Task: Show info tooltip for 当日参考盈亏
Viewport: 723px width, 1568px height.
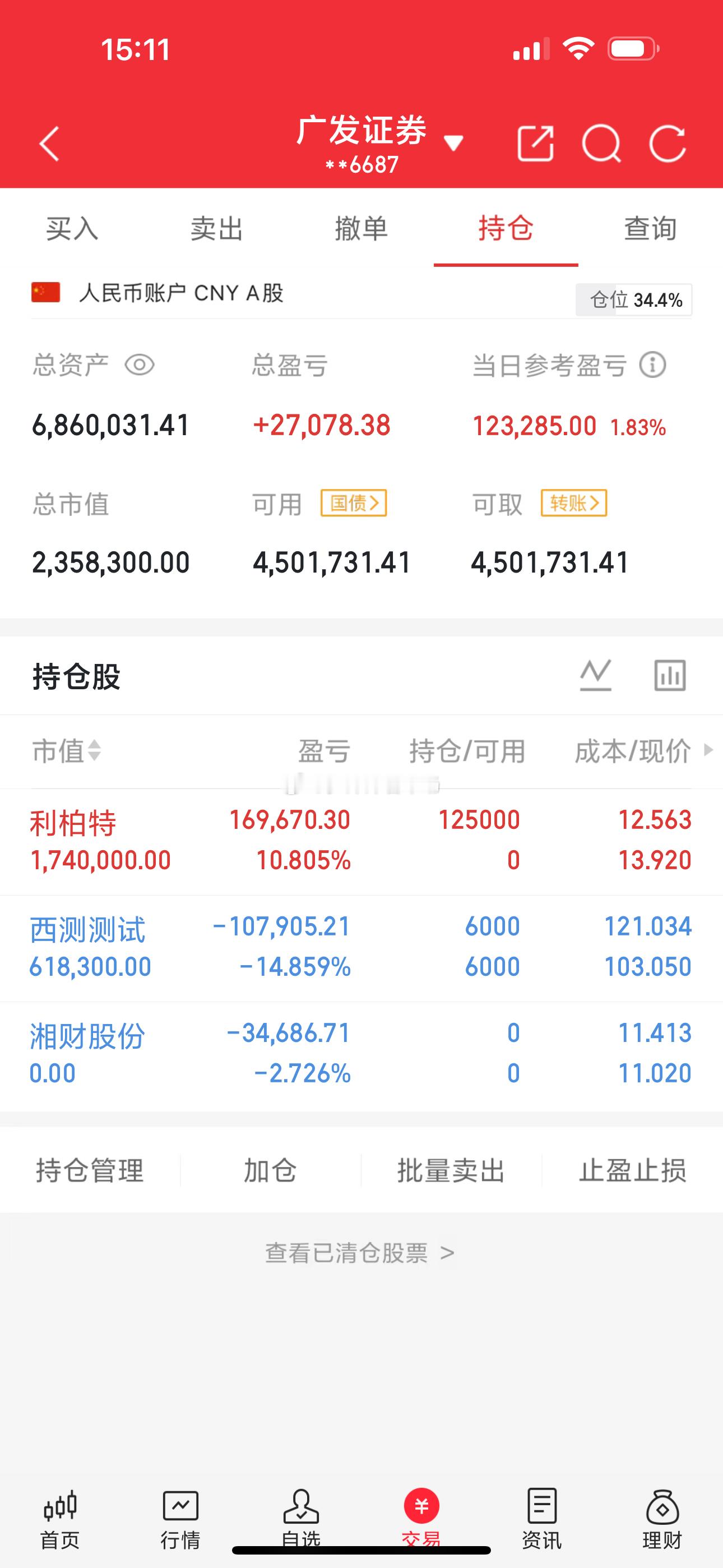Action: pos(652,365)
